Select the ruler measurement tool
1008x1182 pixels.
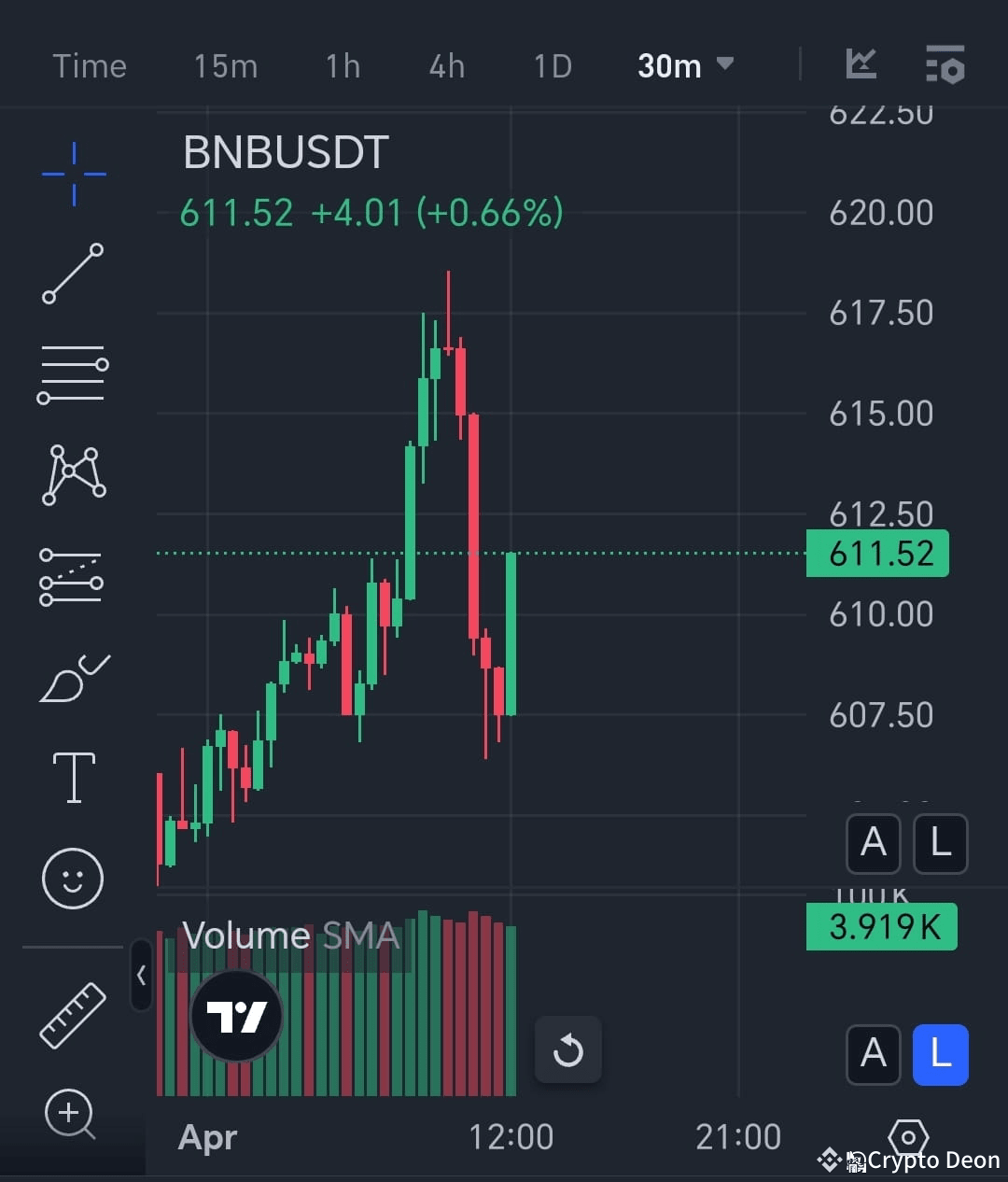pyautogui.click(x=73, y=1014)
